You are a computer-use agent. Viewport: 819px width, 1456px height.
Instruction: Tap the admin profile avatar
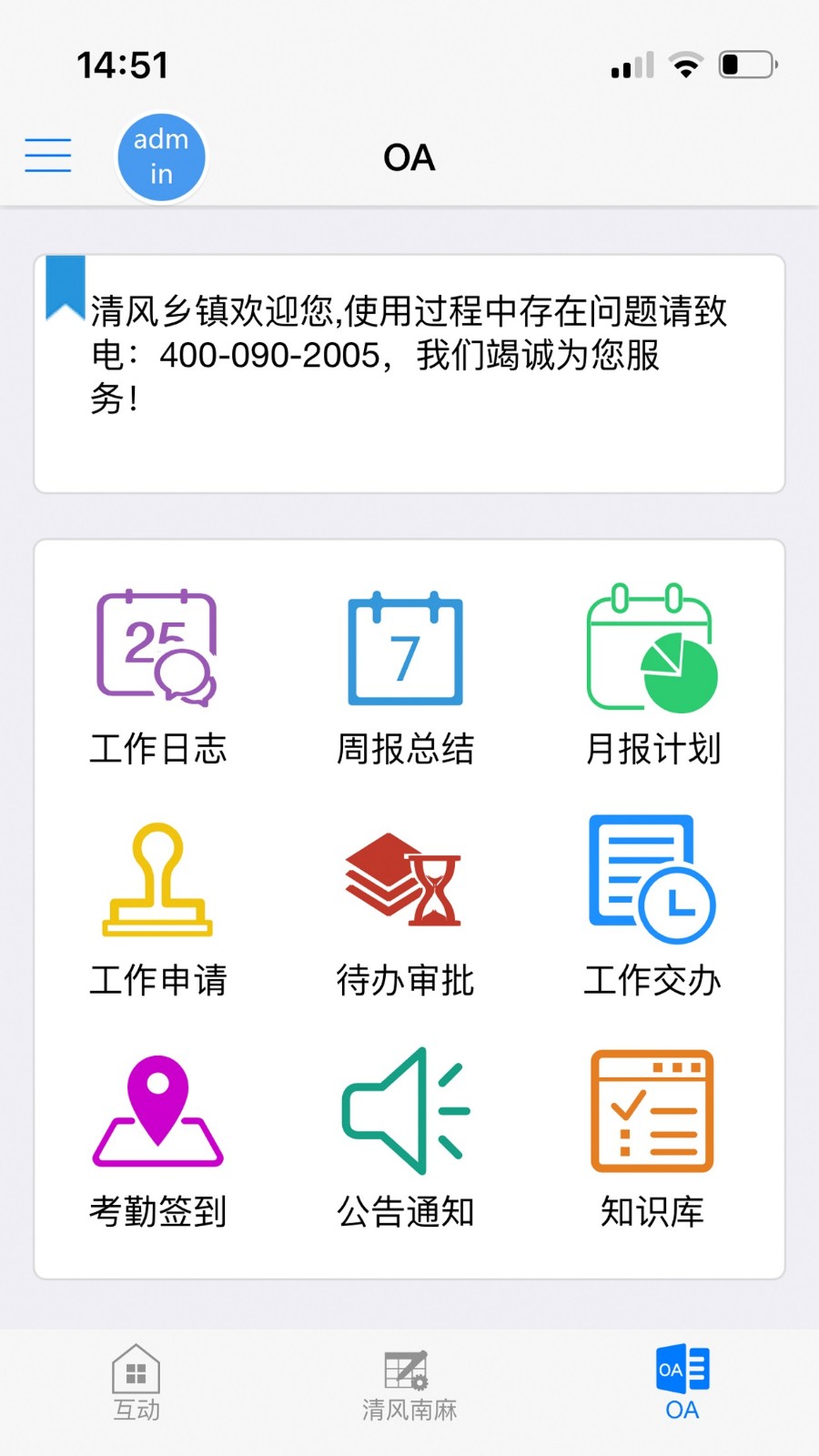click(161, 157)
